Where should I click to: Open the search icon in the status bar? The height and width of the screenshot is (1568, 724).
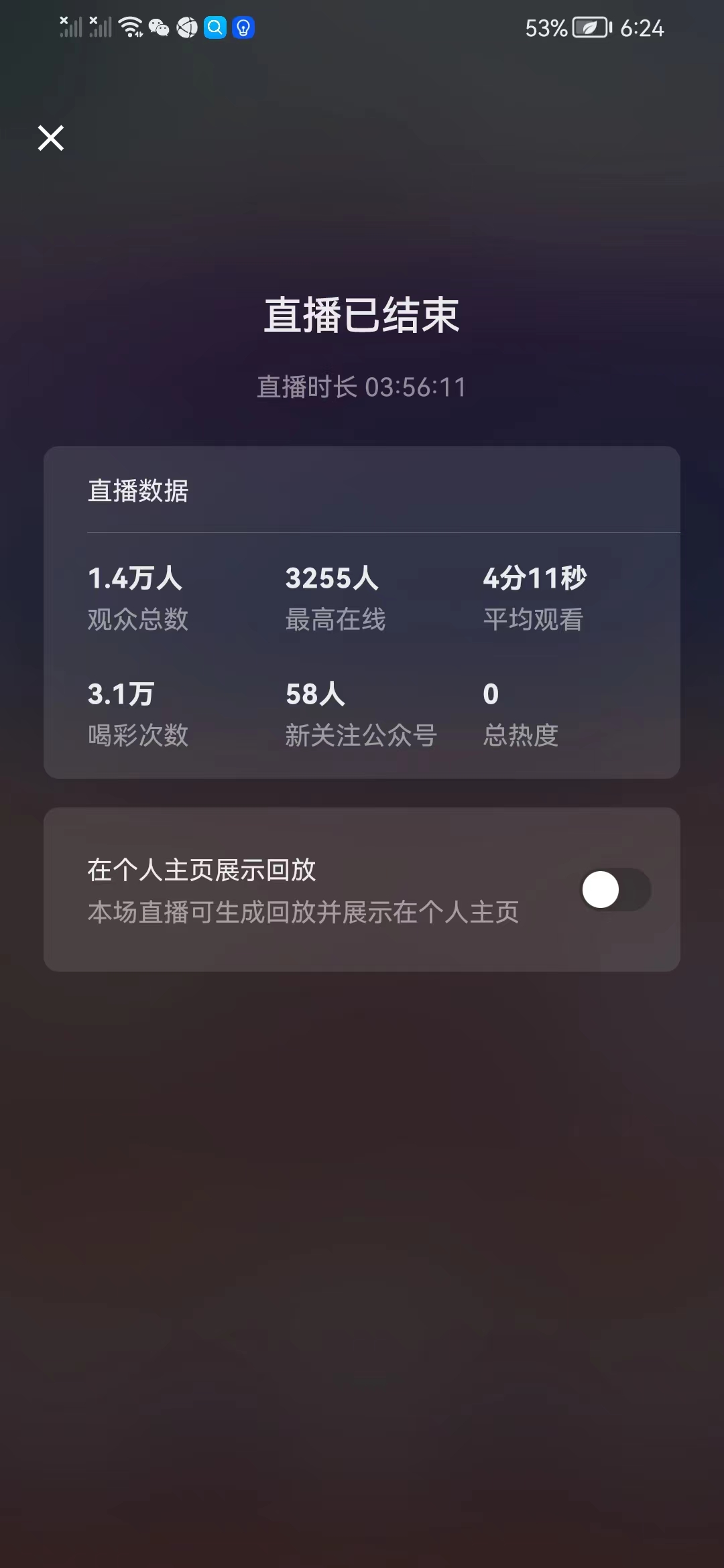click(x=215, y=28)
